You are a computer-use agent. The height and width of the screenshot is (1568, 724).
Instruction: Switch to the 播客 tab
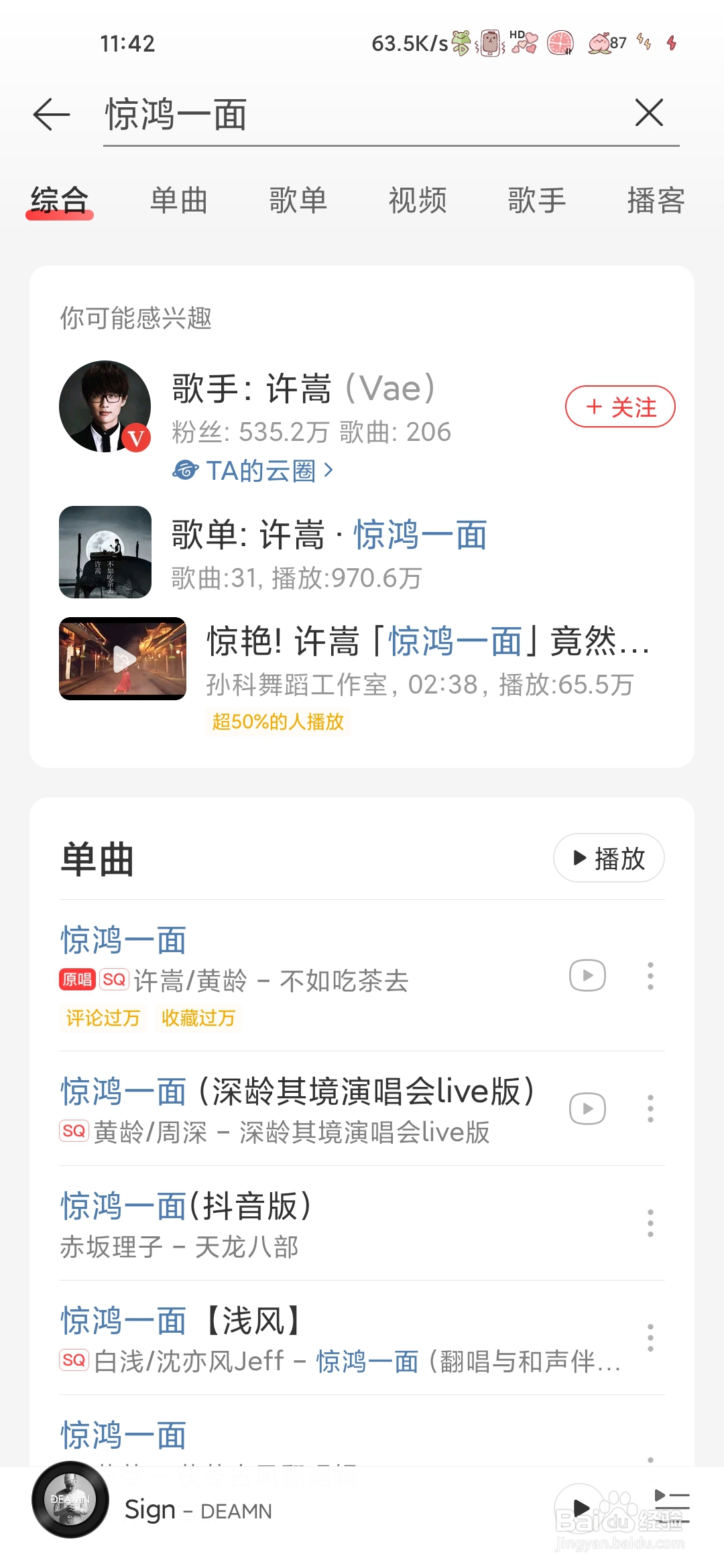click(x=656, y=200)
